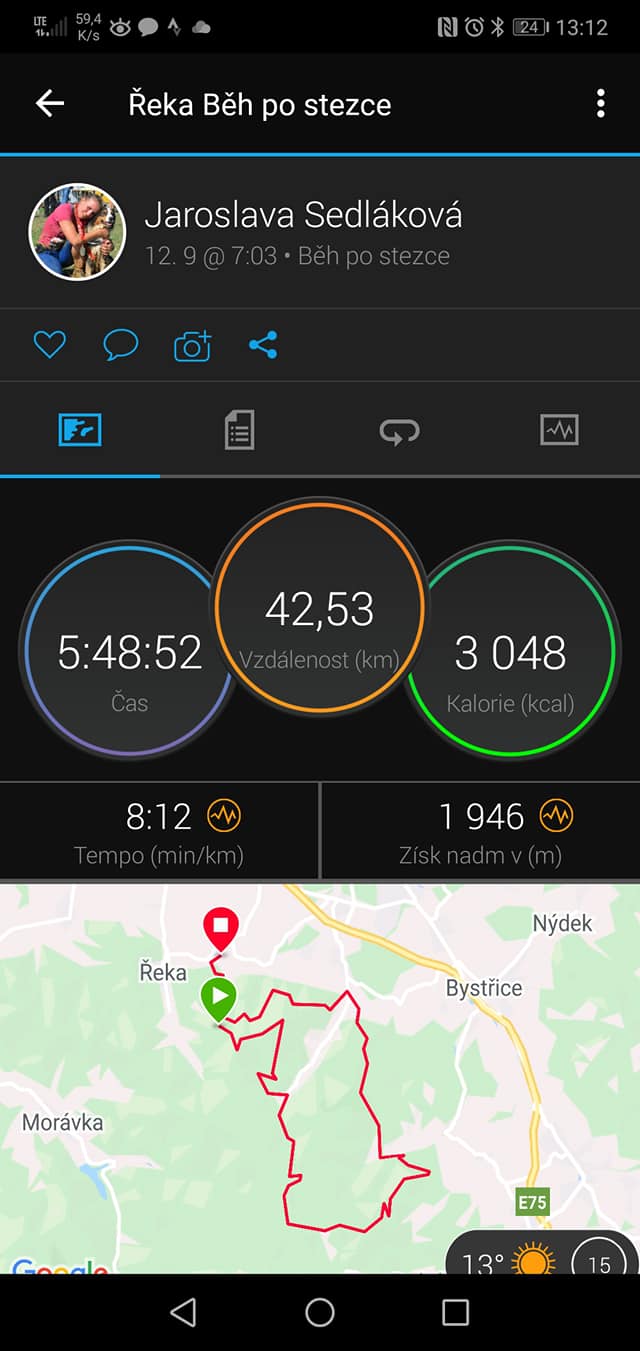
Task: Go back using the arrow in the header
Action: 49,104
